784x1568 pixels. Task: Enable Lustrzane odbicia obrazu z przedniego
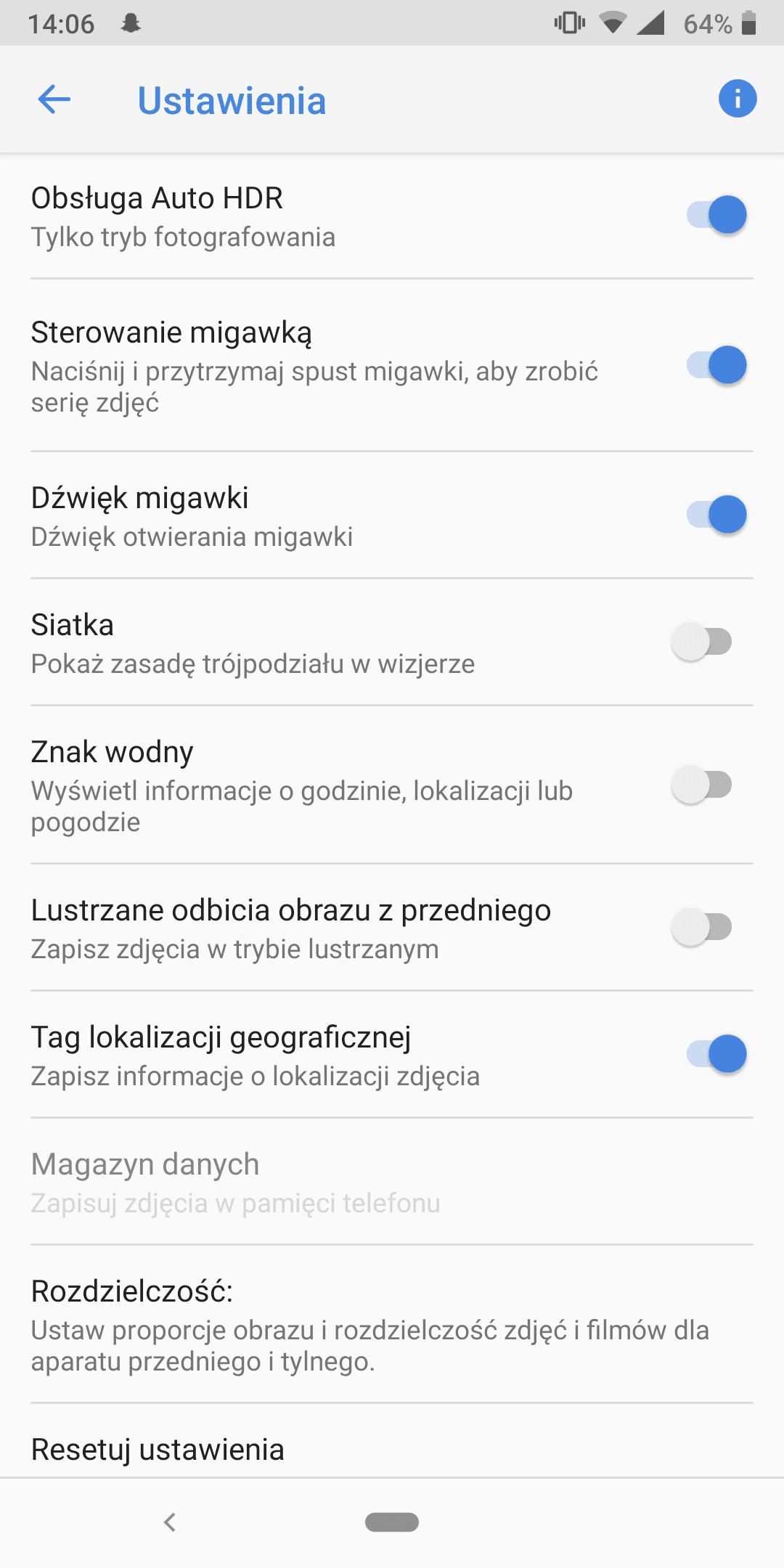pos(702,927)
